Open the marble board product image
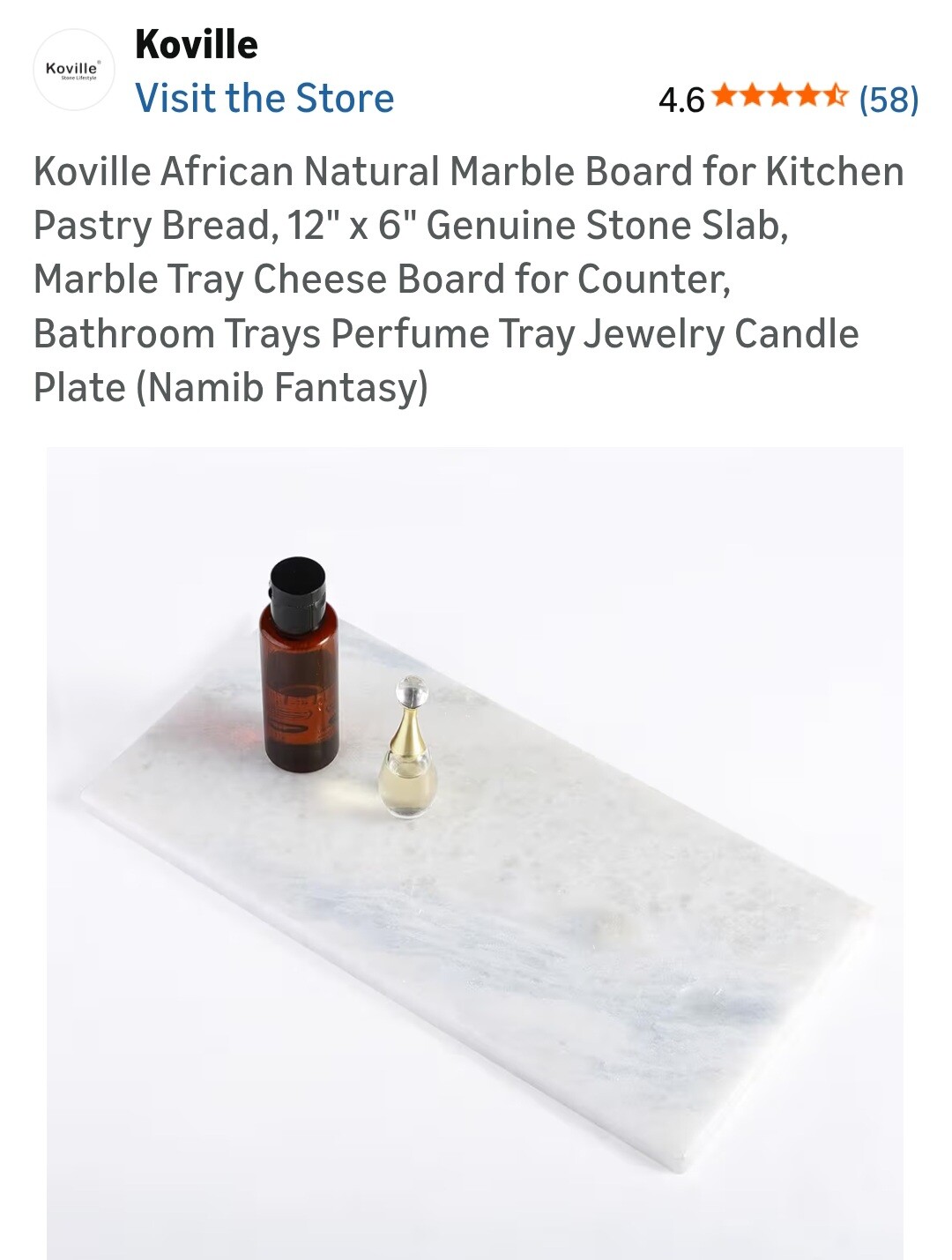Image resolution: width=952 pixels, height=1260 pixels. click(x=475, y=851)
